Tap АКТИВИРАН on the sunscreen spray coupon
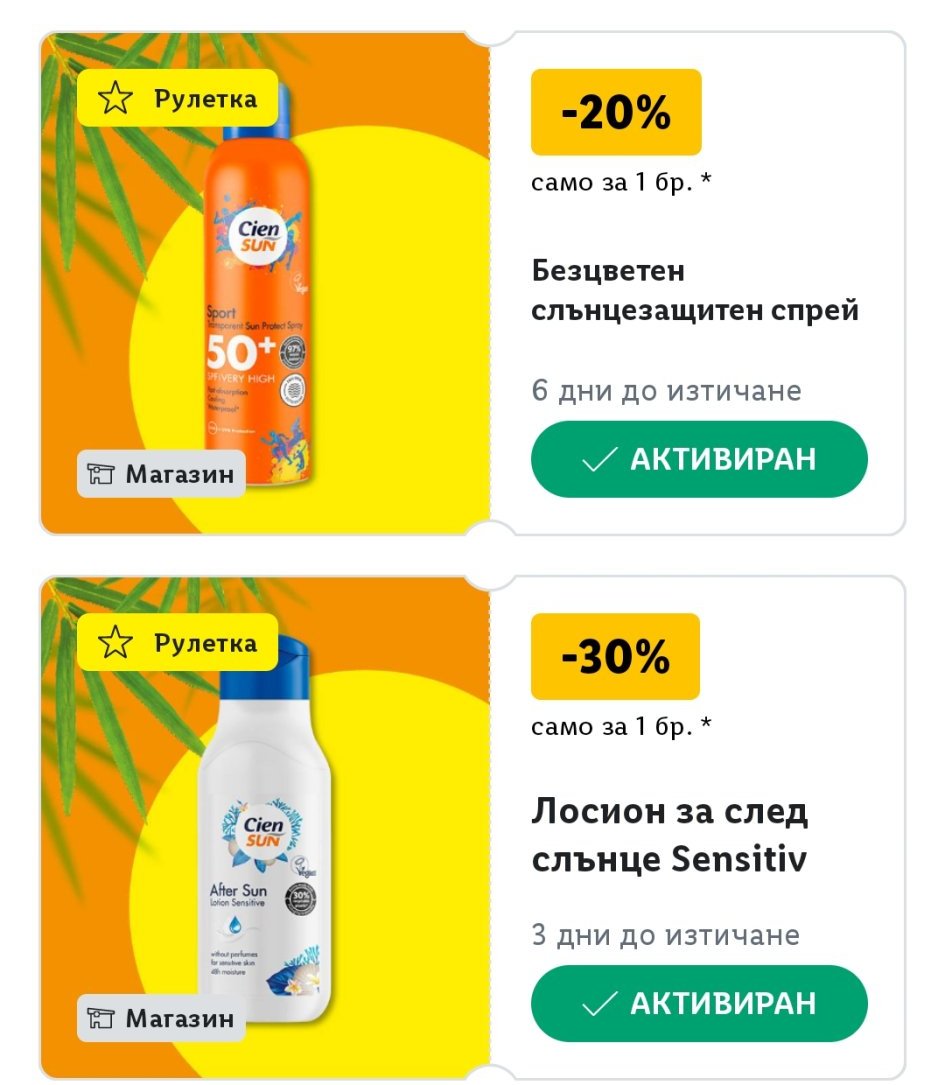Screen dimensions: 945x1085 tap(698, 459)
